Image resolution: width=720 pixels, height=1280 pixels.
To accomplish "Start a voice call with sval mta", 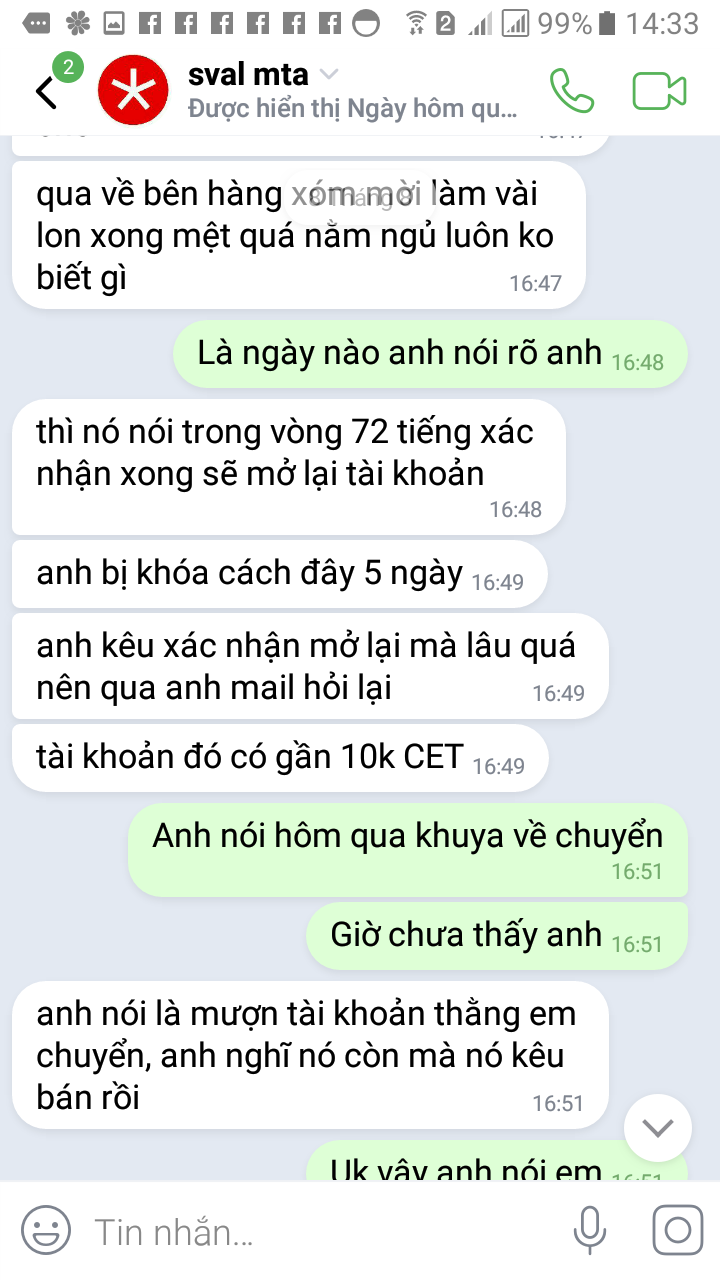I will tap(572, 91).
